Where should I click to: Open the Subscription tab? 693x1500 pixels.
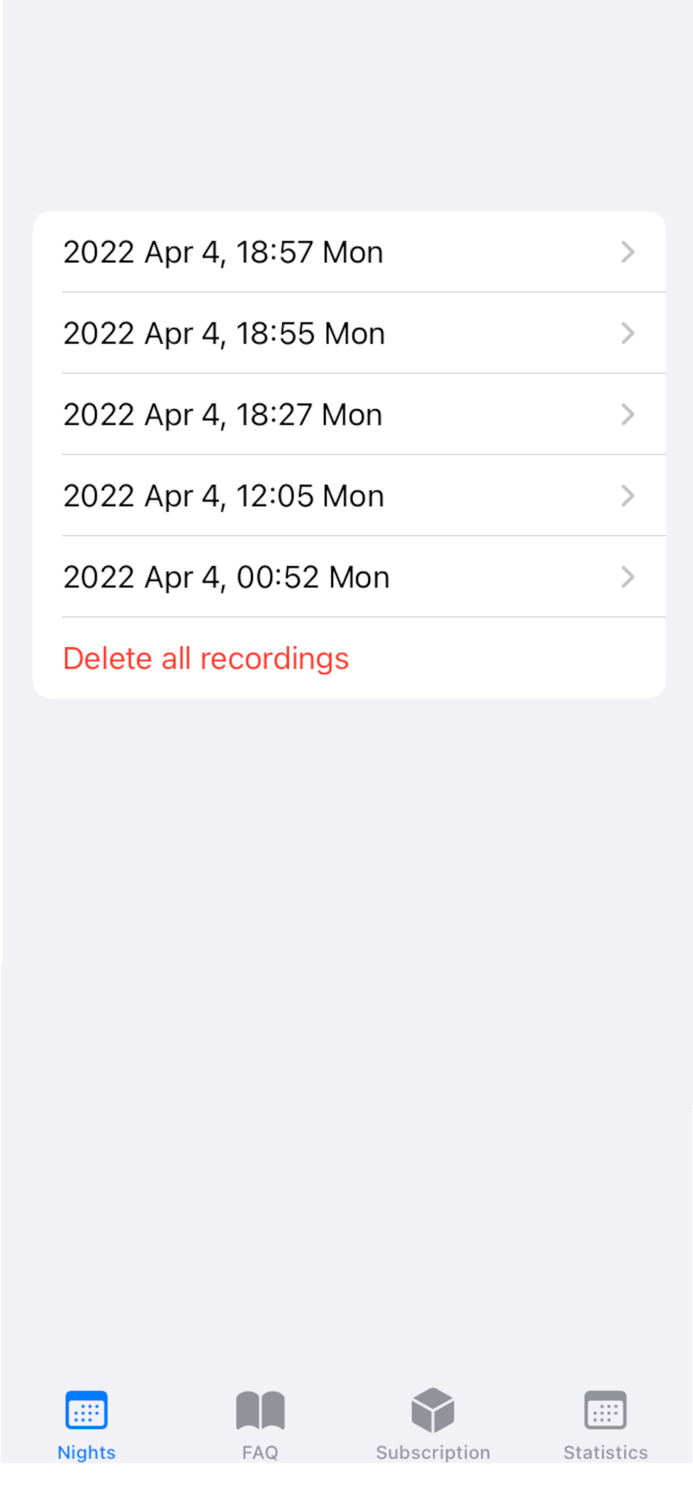[433, 1424]
